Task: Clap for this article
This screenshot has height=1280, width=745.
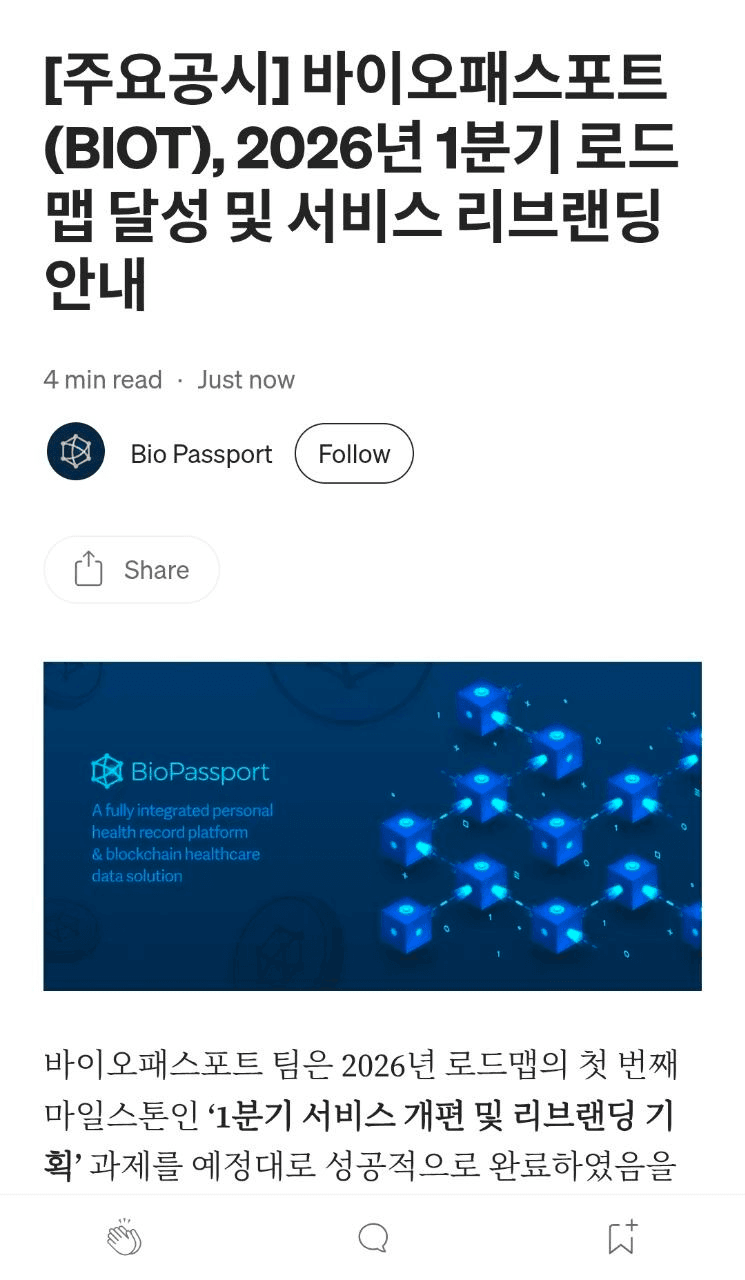Action: 124,1239
